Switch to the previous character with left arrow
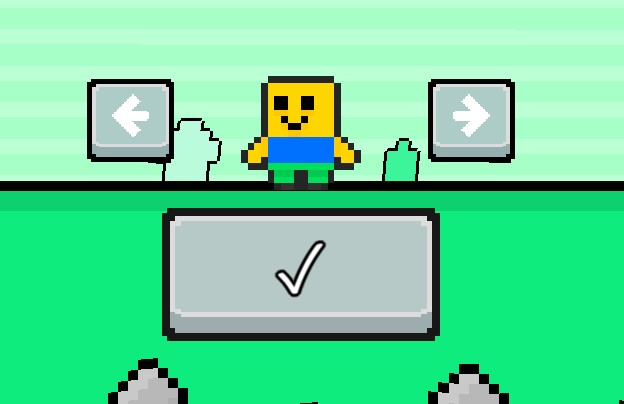624x404 pixels. 131,118
